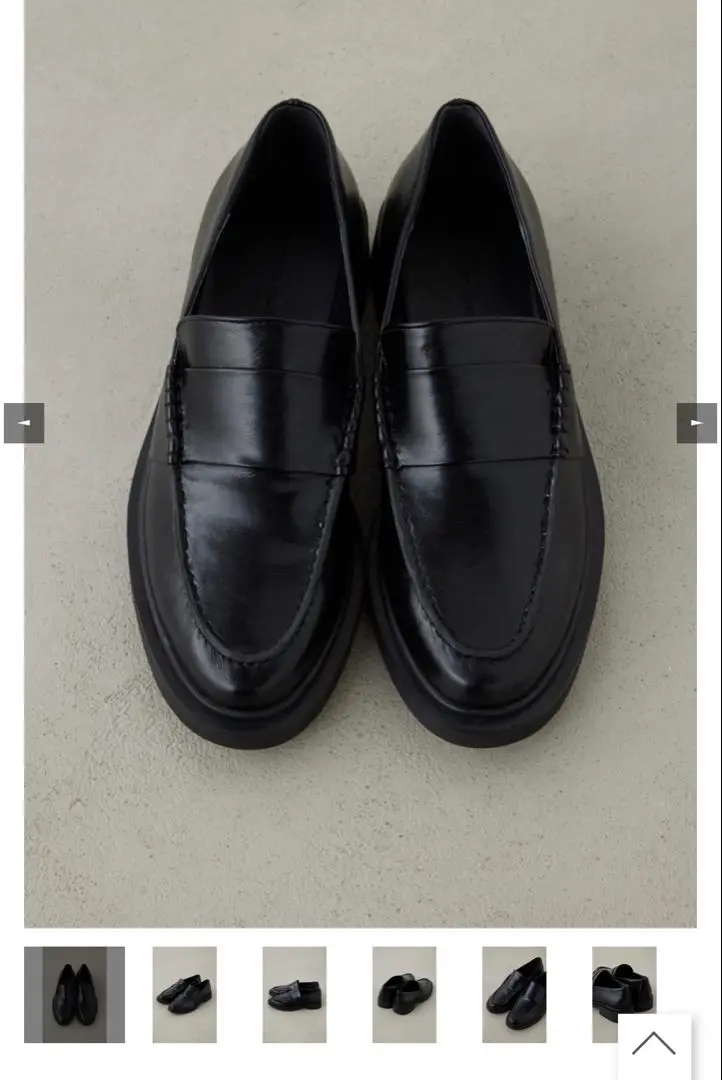Select the fourth thumbnail showing heel view
This screenshot has width=722, height=1080.
click(x=404, y=994)
